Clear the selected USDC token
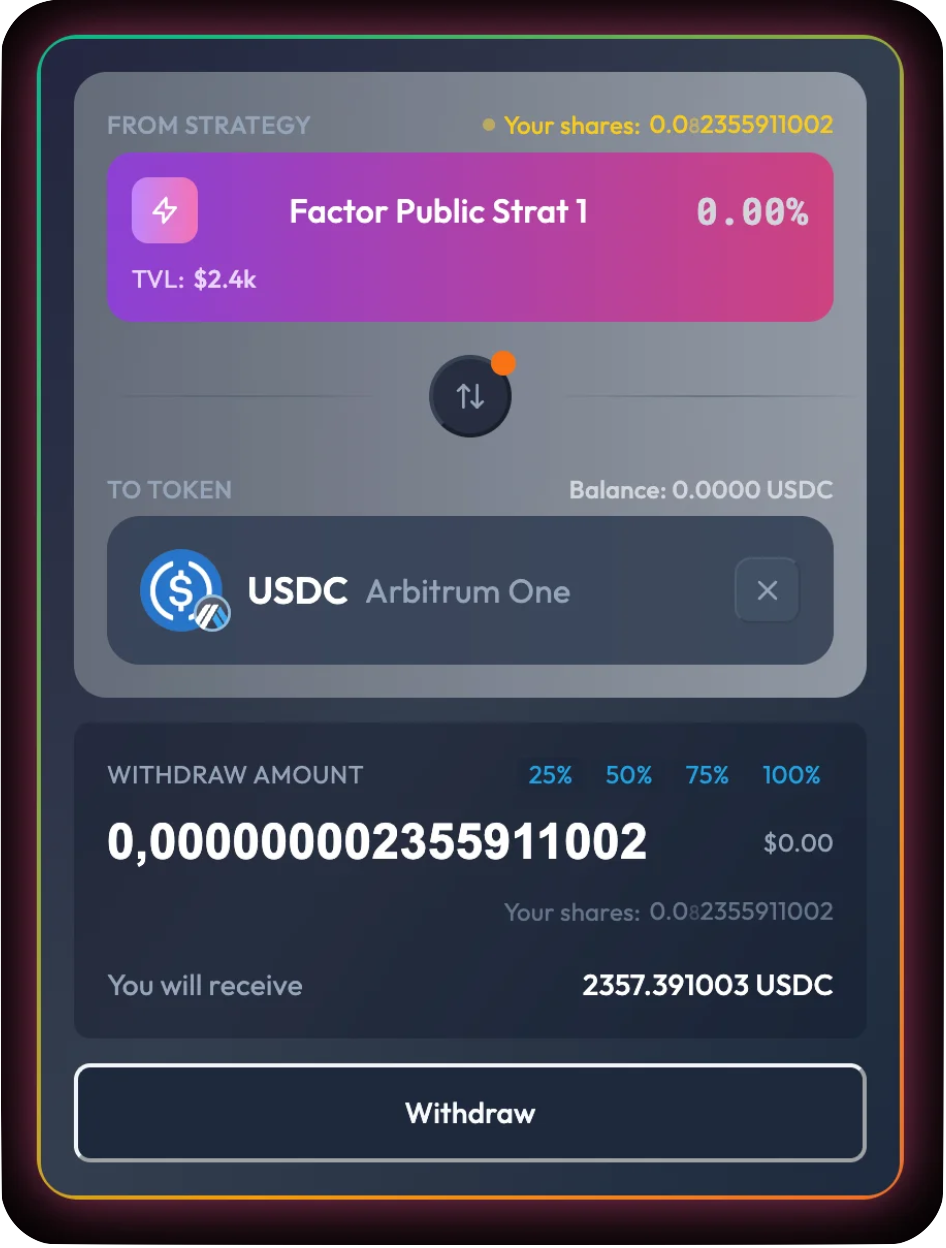 [x=767, y=590]
